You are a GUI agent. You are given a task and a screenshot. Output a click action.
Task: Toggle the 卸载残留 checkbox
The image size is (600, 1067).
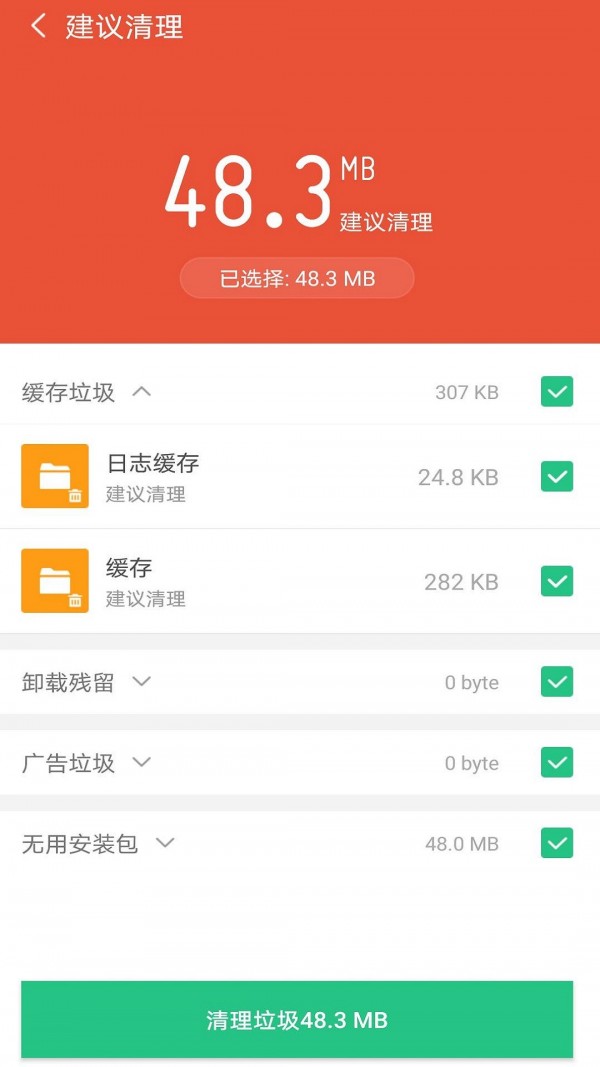pos(557,682)
